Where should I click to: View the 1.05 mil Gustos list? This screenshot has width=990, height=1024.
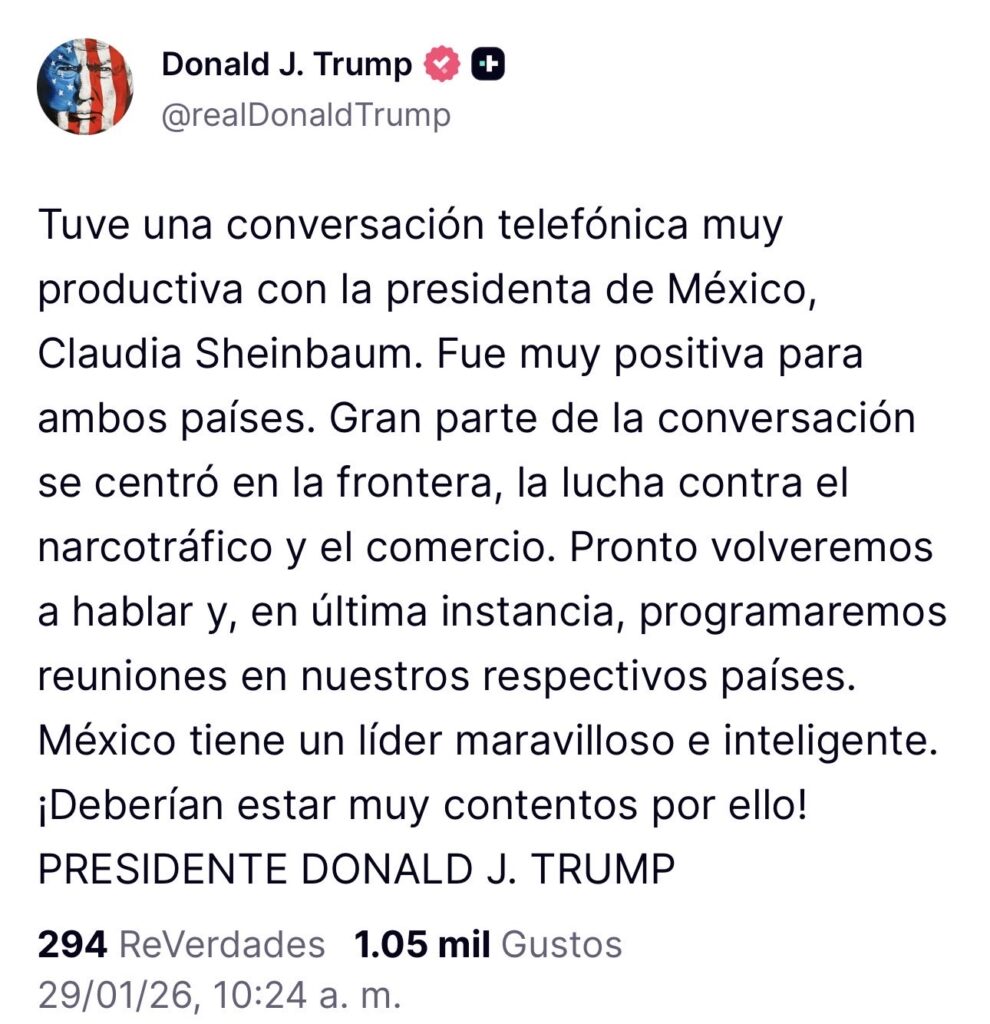488,944
